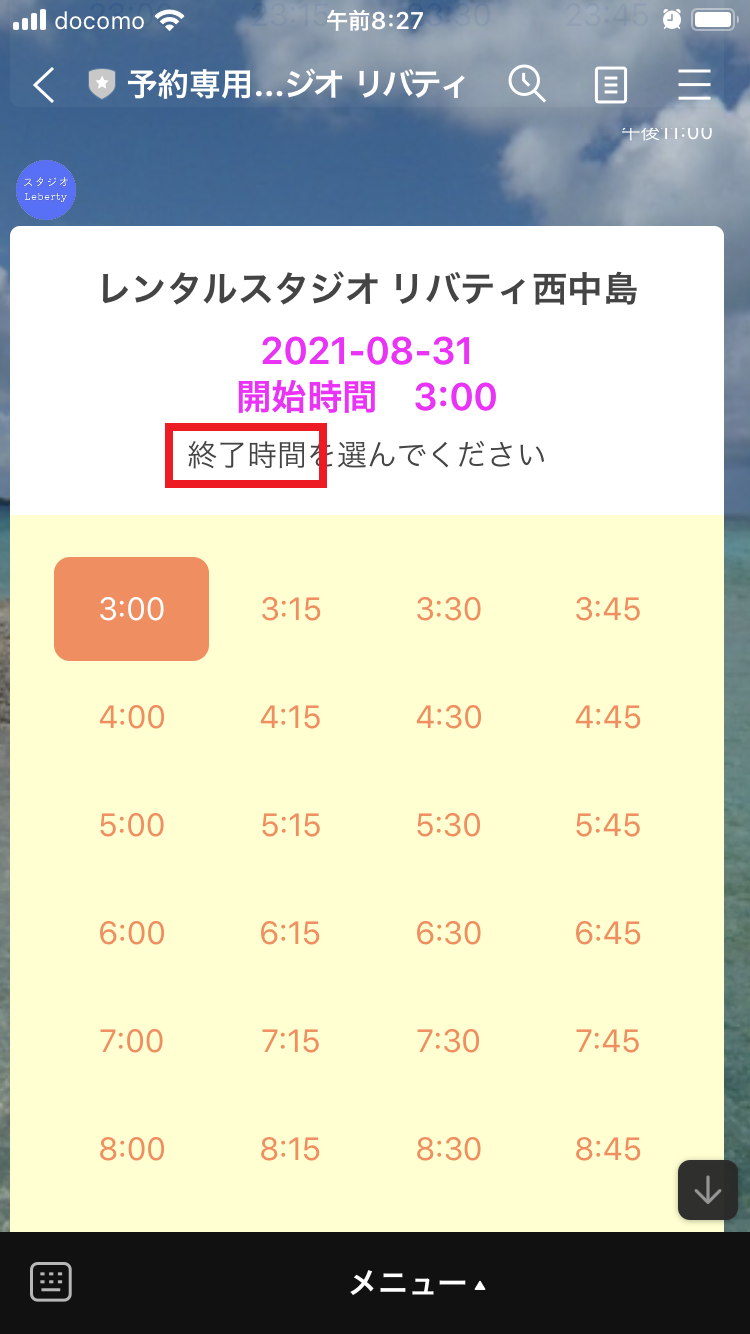Pick the 3:30 time slot

pyautogui.click(x=449, y=609)
